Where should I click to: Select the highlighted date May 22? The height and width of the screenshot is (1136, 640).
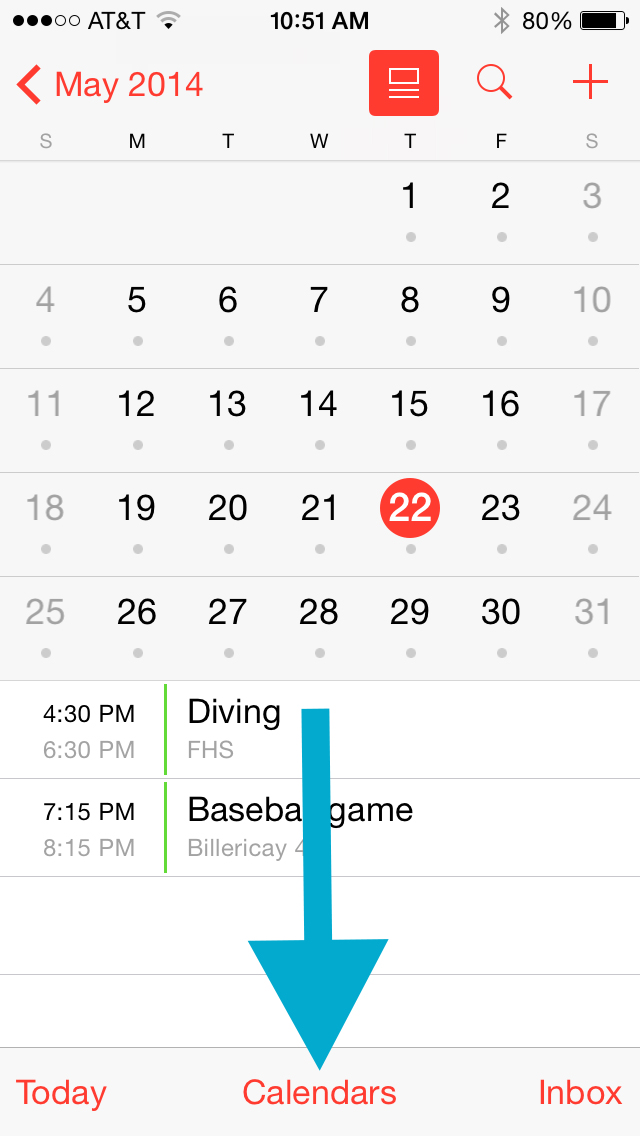(x=410, y=508)
